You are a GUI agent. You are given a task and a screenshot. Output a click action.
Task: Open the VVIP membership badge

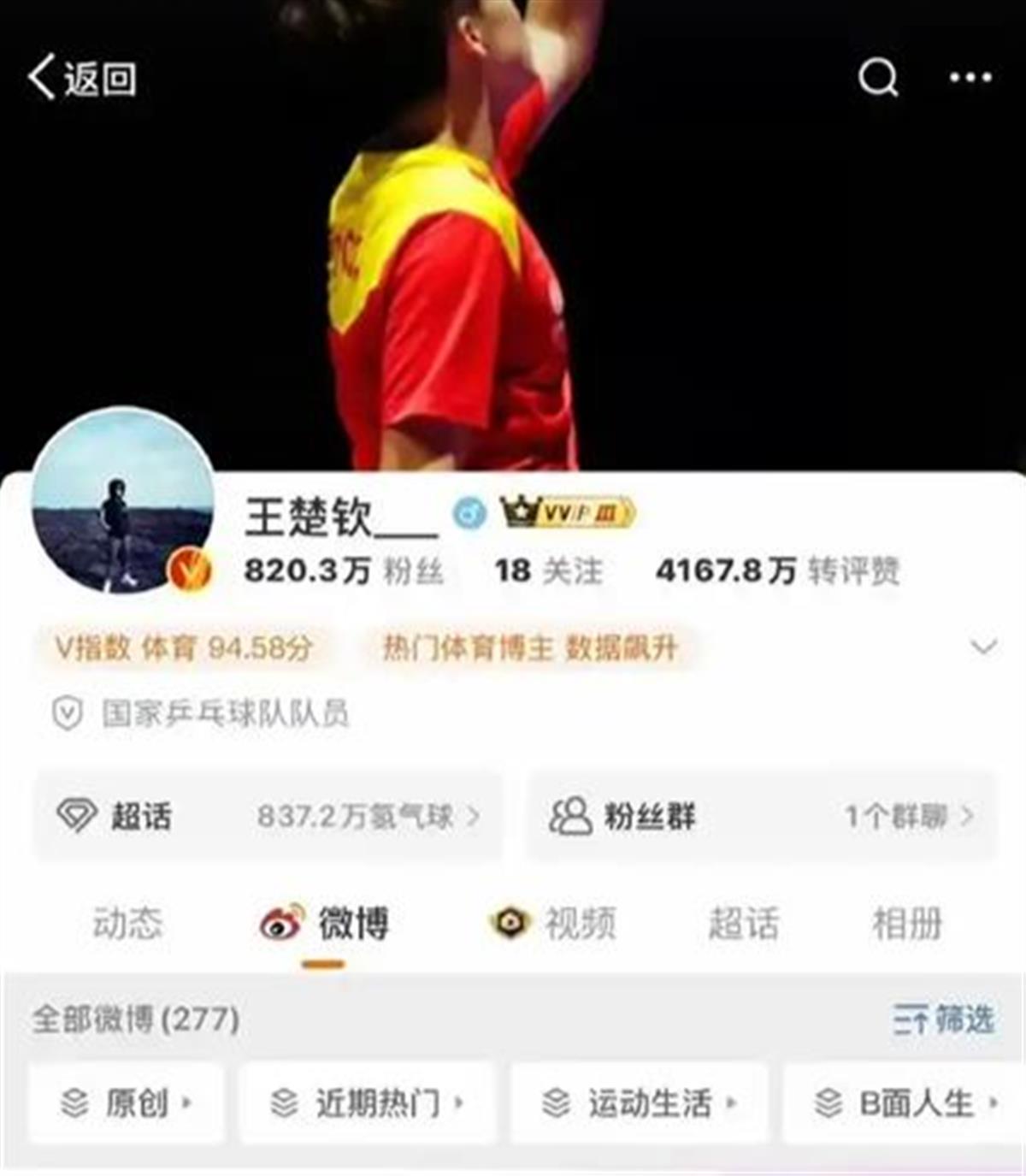point(569,511)
